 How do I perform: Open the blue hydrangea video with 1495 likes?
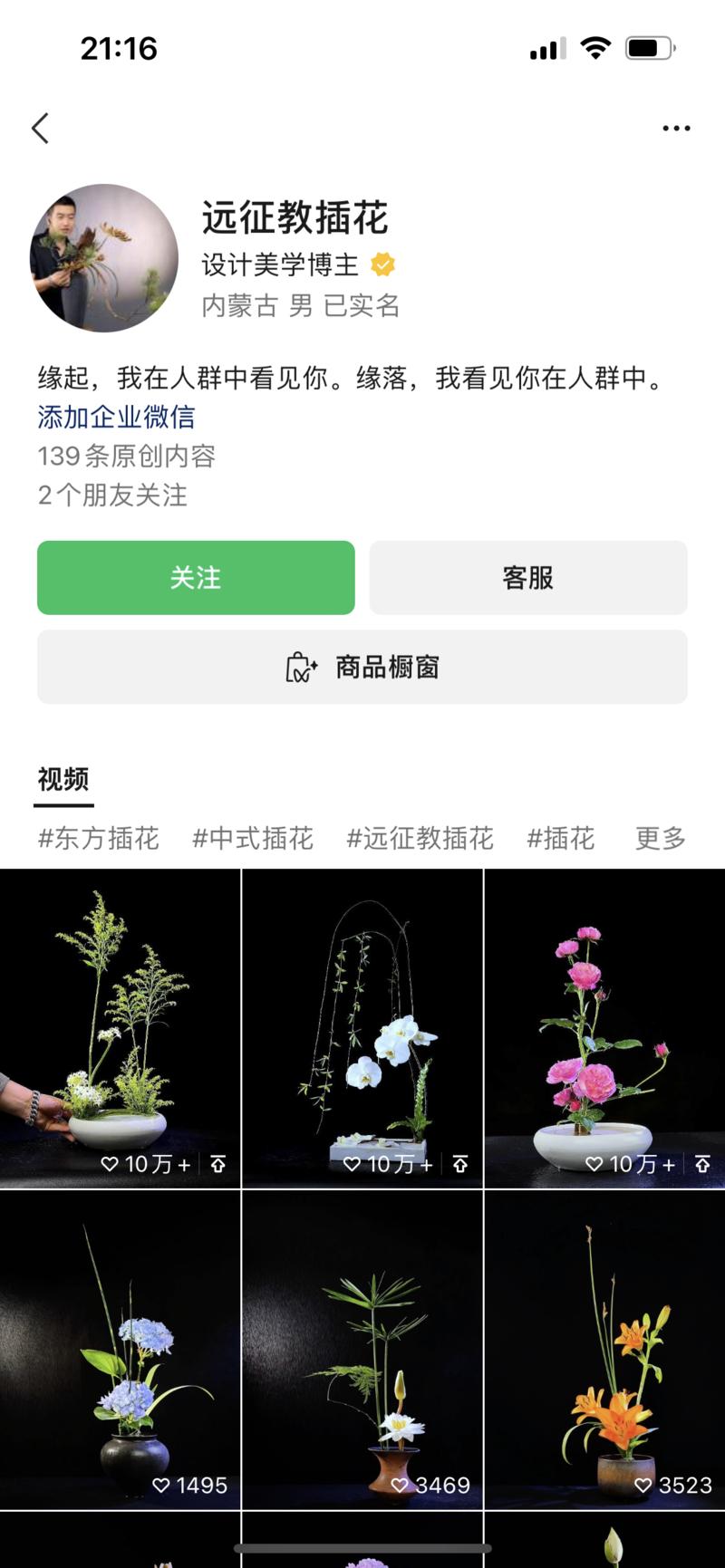[120, 1350]
